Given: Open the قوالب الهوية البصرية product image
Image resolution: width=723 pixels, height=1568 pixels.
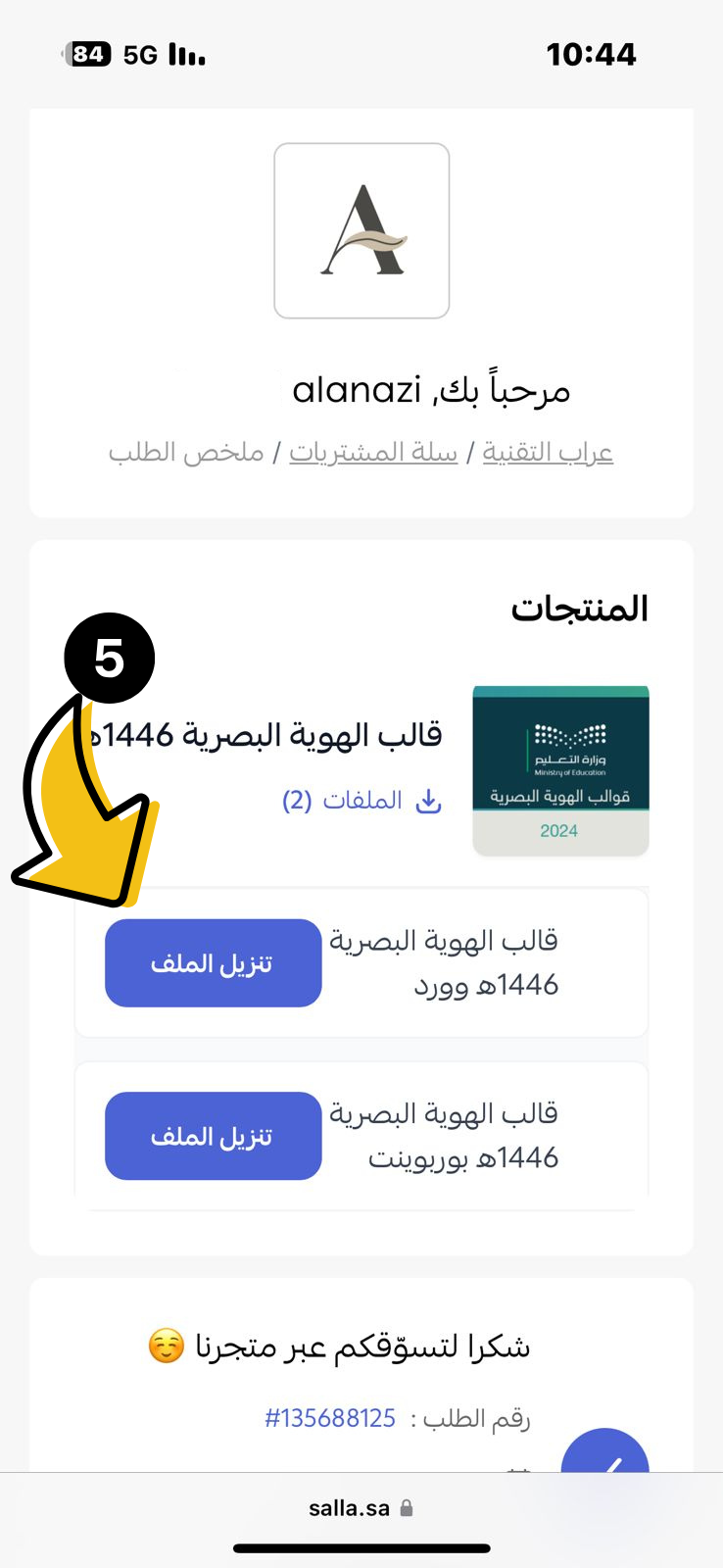Looking at the screenshot, I should tap(560, 770).
